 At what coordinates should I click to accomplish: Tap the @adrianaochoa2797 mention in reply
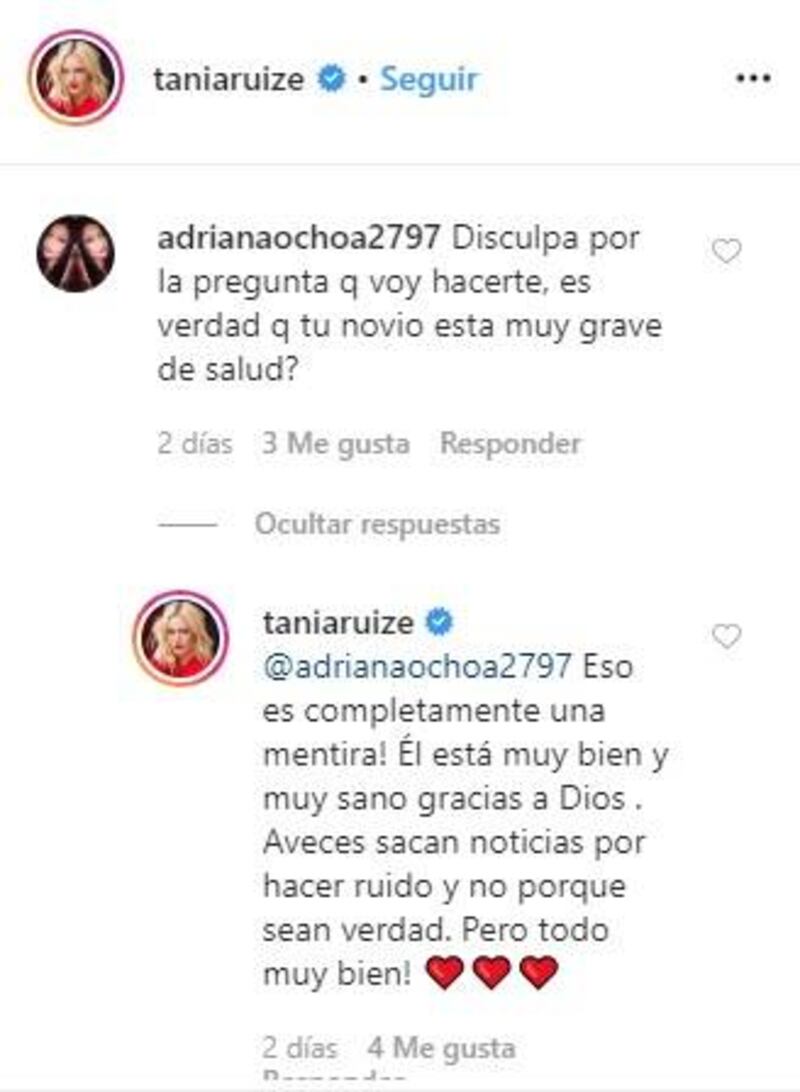[417, 666]
